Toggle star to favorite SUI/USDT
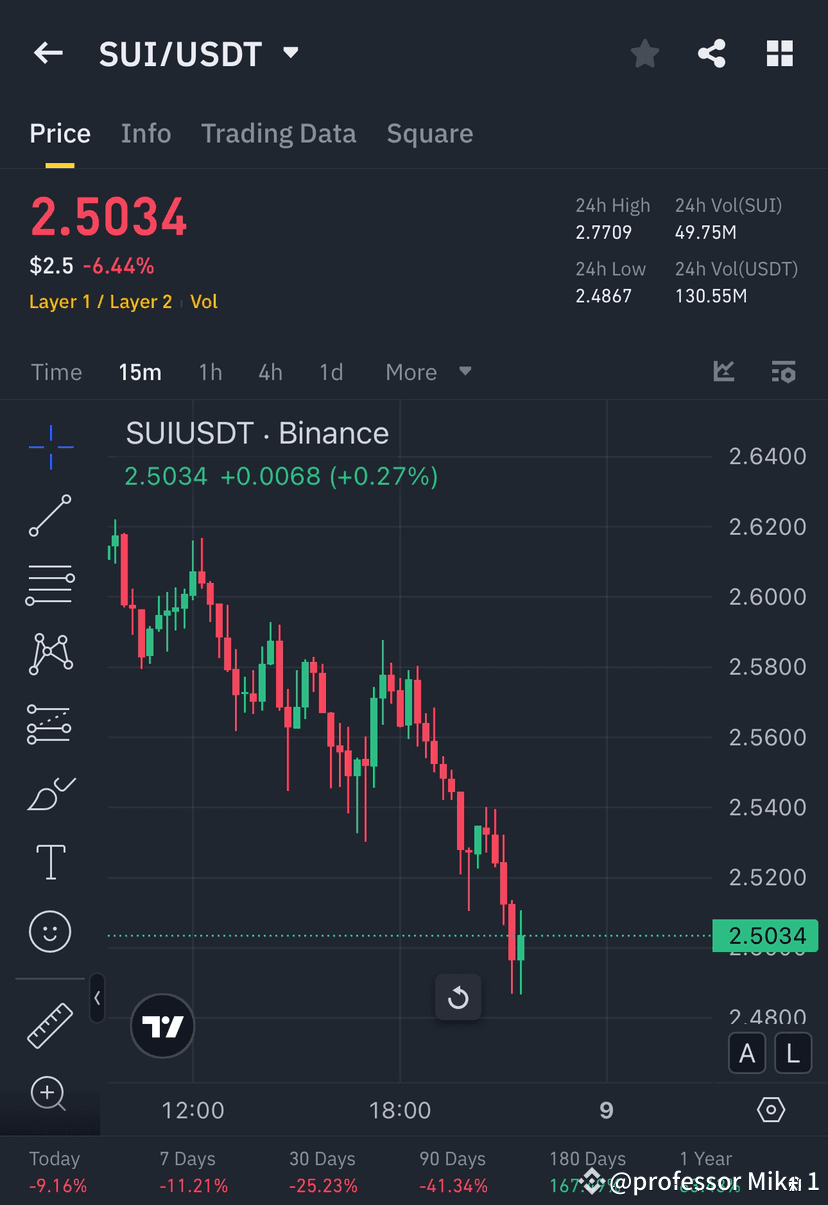The image size is (828, 1205). tap(644, 54)
